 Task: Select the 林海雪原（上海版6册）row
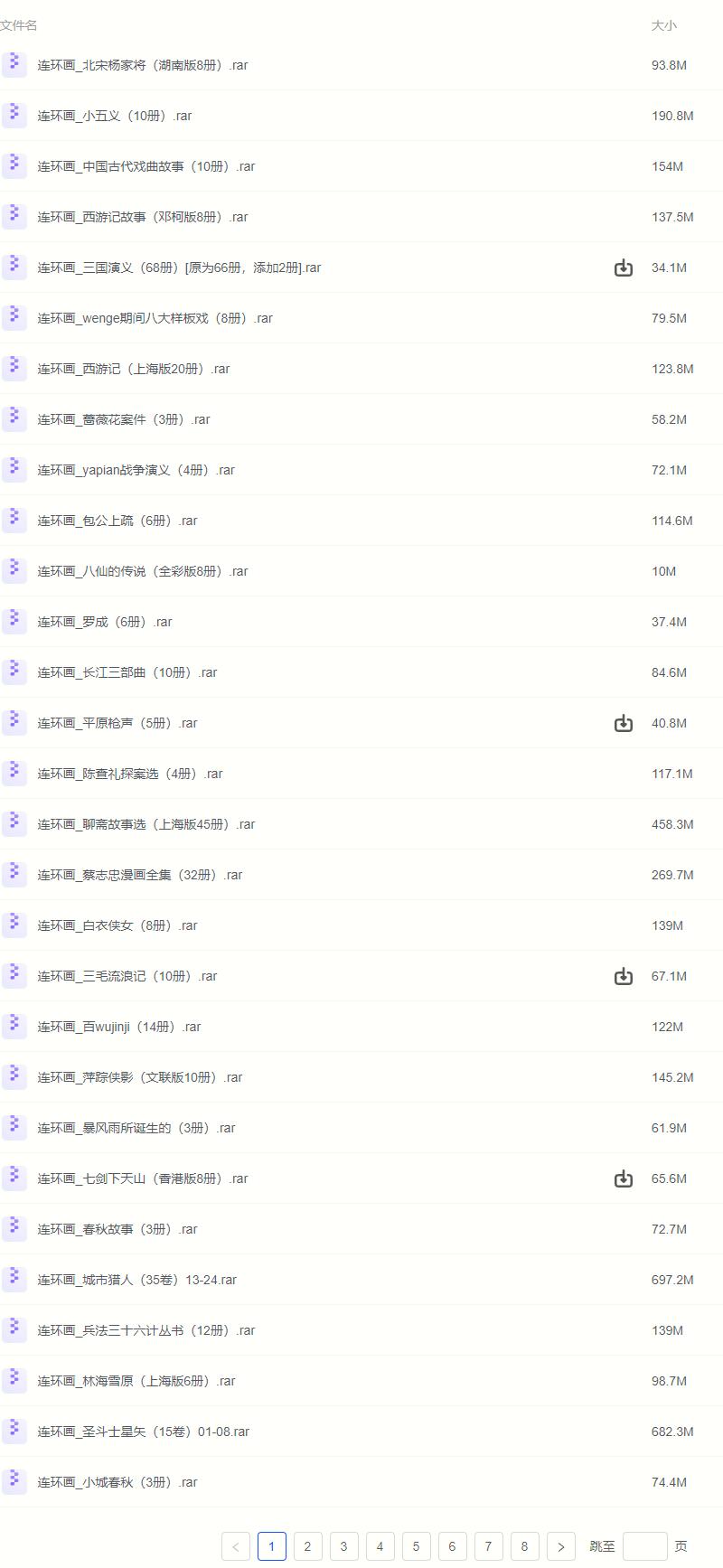[x=136, y=1381]
